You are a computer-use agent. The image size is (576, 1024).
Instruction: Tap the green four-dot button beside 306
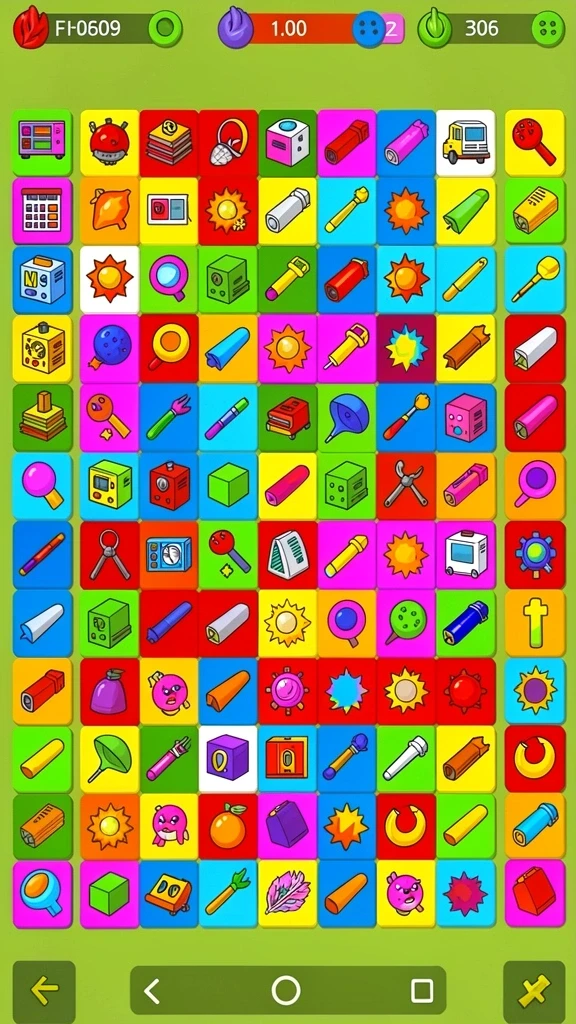coord(549,28)
